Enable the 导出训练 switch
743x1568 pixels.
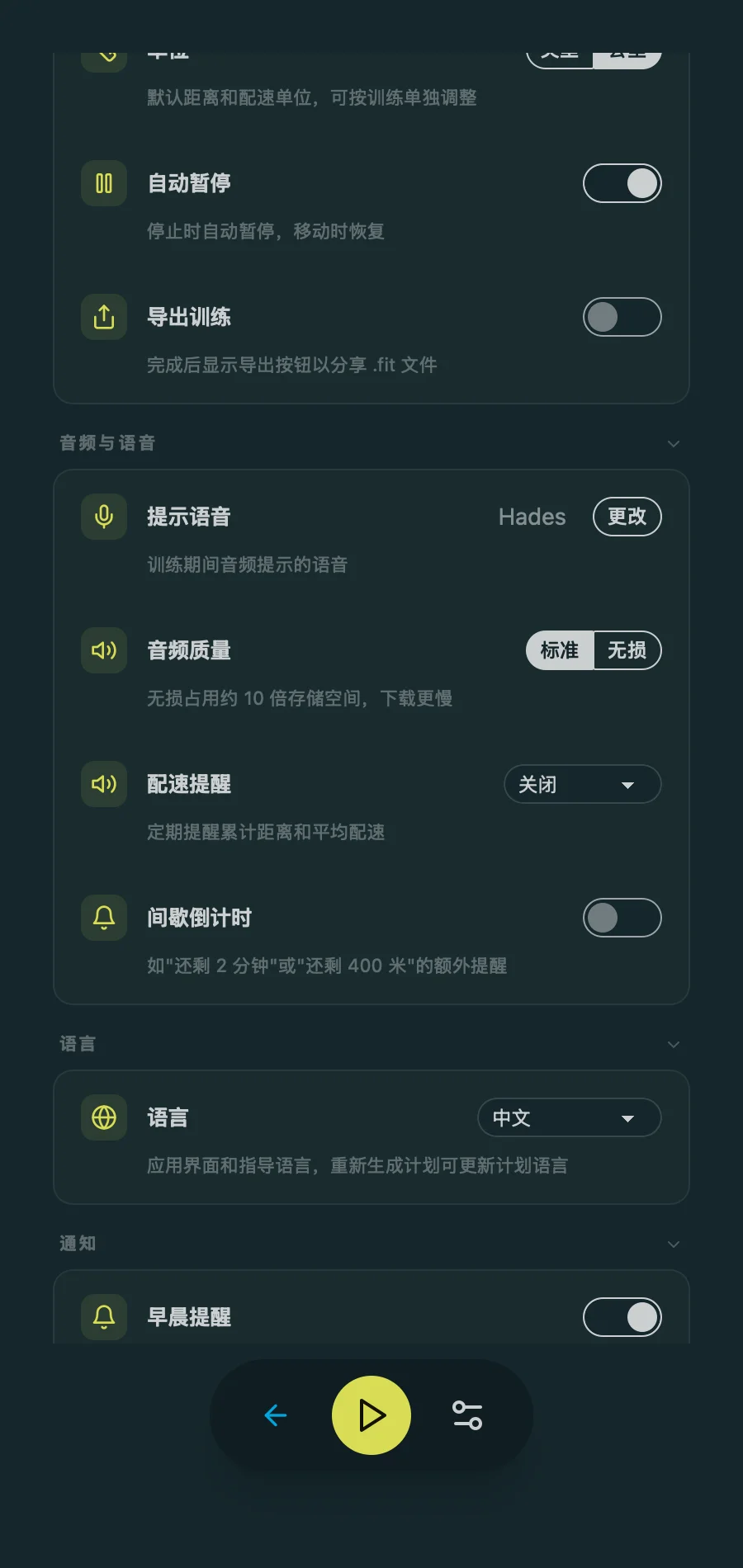622,317
